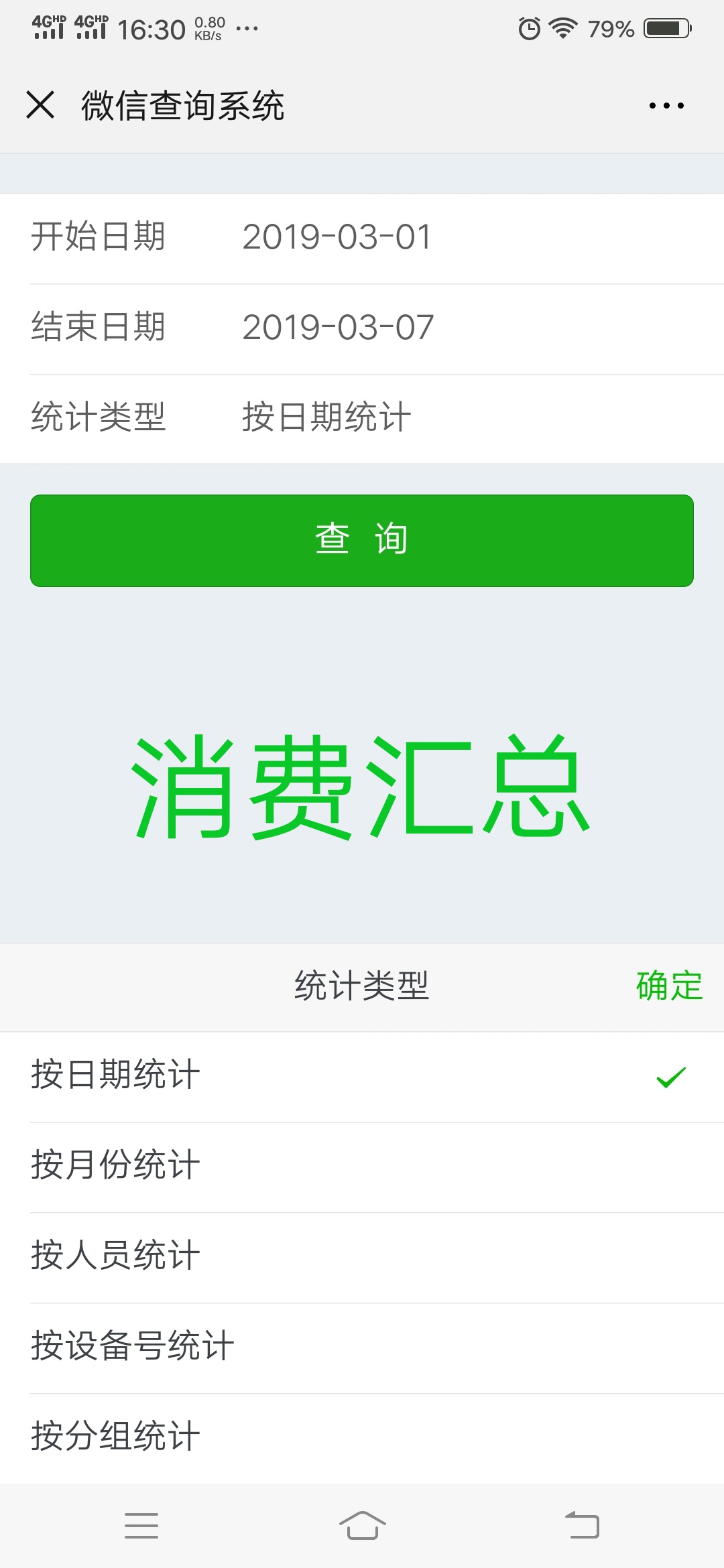The width and height of the screenshot is (724, 1568).
Task: Close the 微信查询系统 page
Action: coord(40,105)
